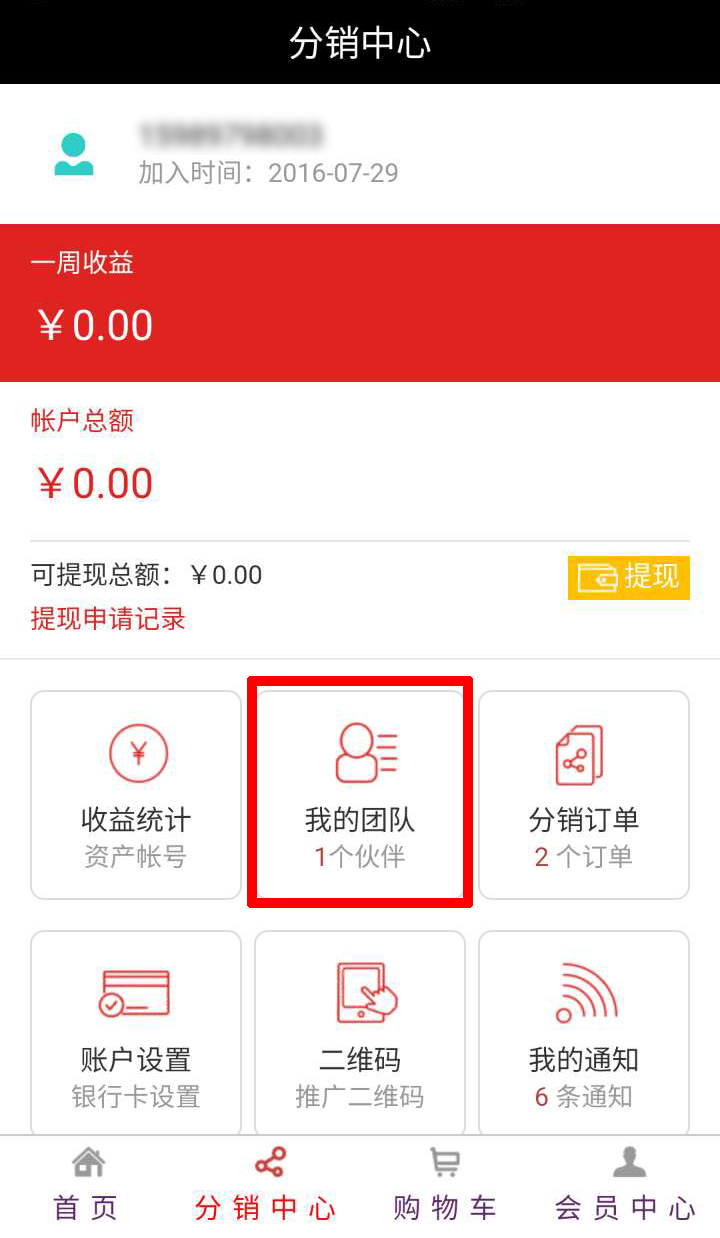Open the 收益统计 card
The image size is (720, 1238).
point(136,795)
